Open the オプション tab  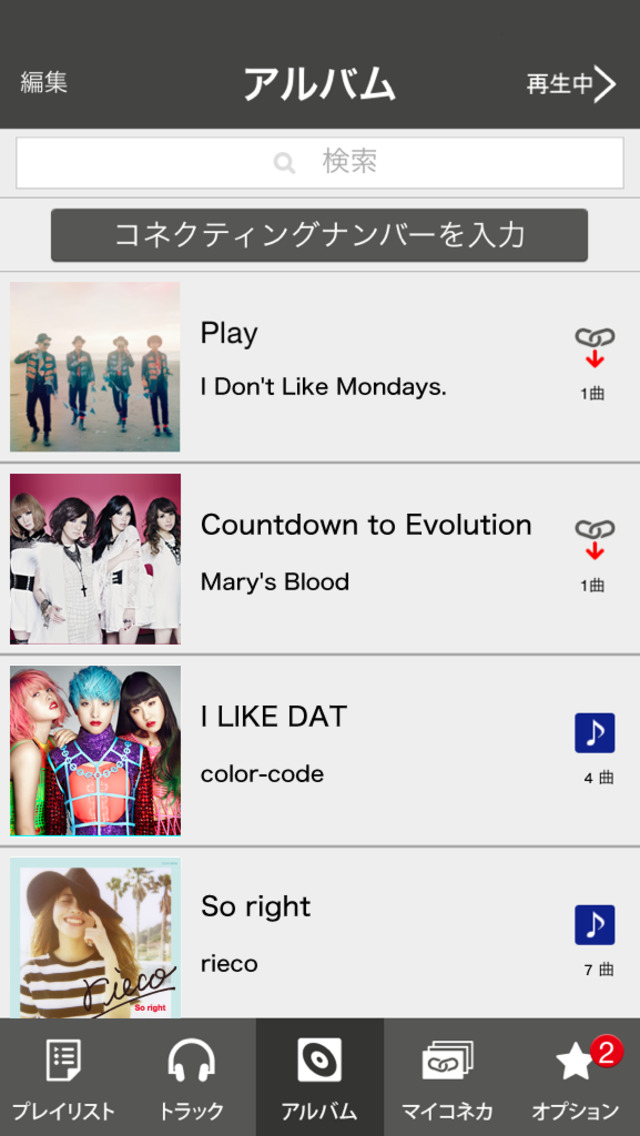[576, 1078]
